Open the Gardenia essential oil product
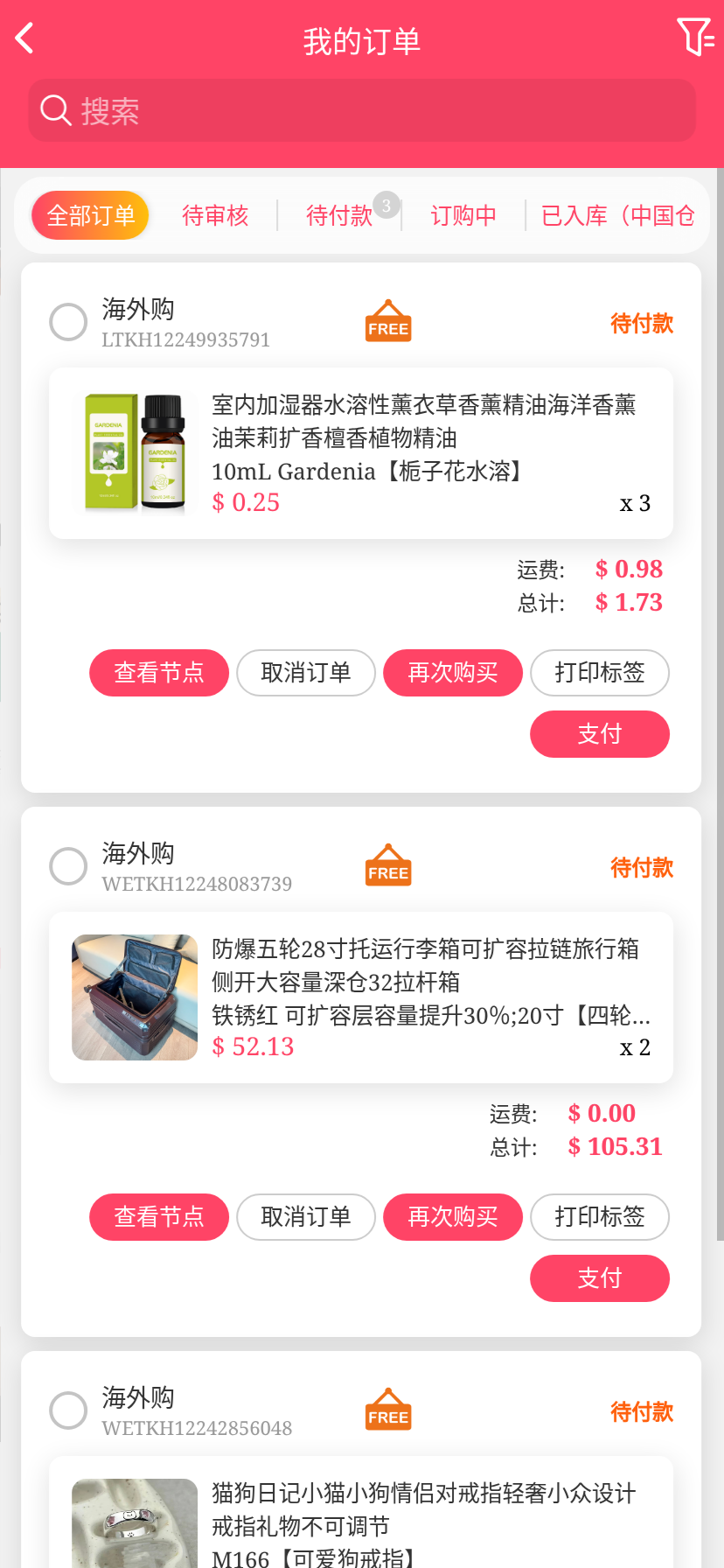The image size is (724, 1568). click(x=361, y=453)
